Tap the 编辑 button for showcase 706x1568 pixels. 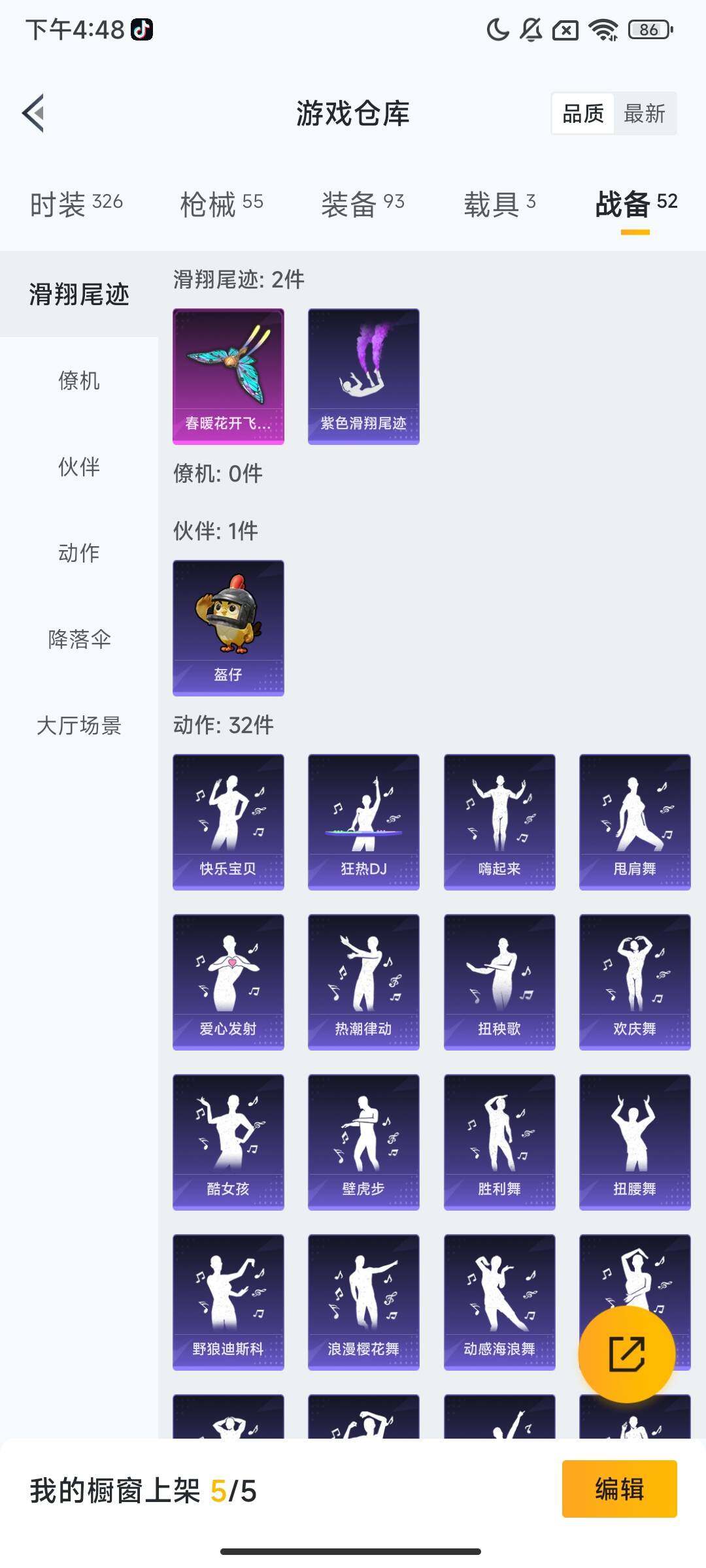coord(619,1489)
